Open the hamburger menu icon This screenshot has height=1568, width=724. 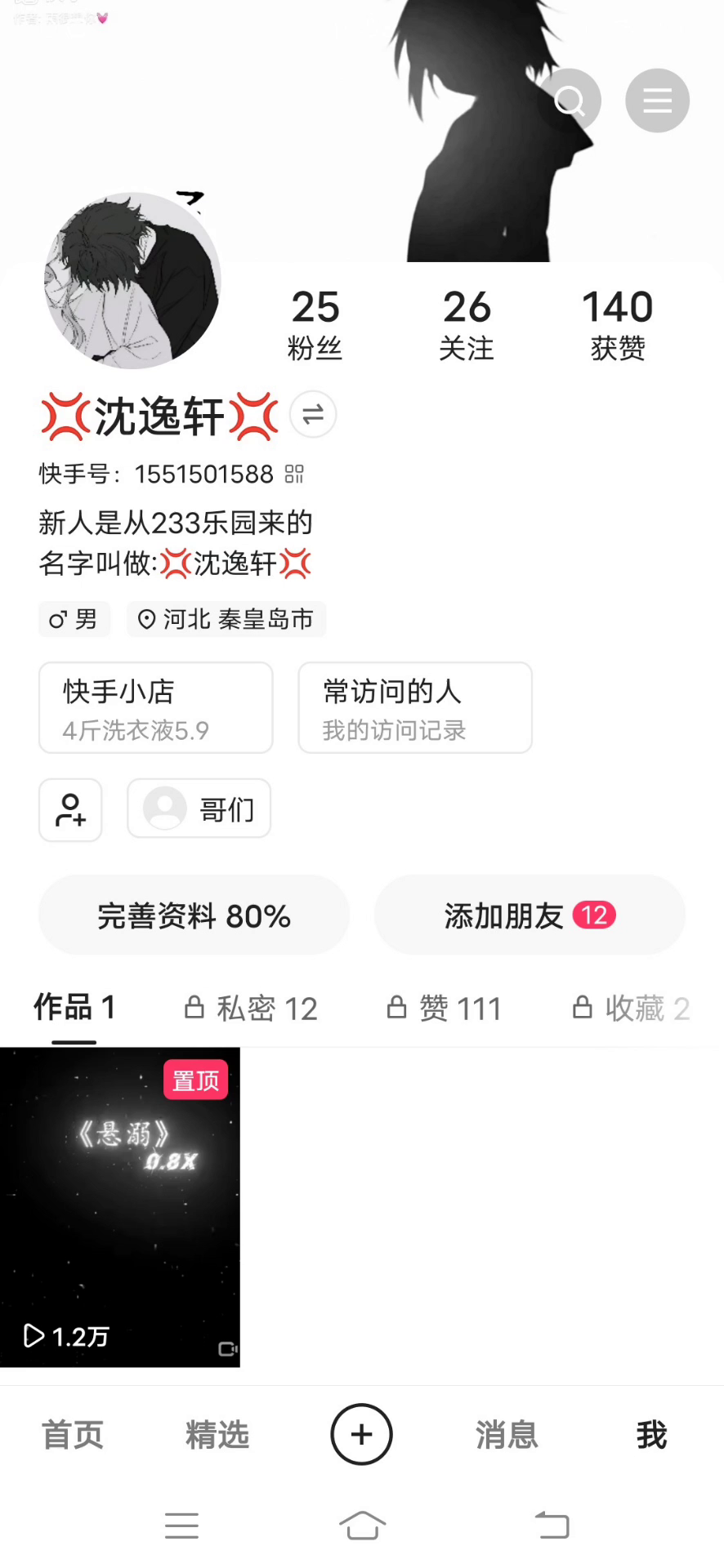[657, 100]
